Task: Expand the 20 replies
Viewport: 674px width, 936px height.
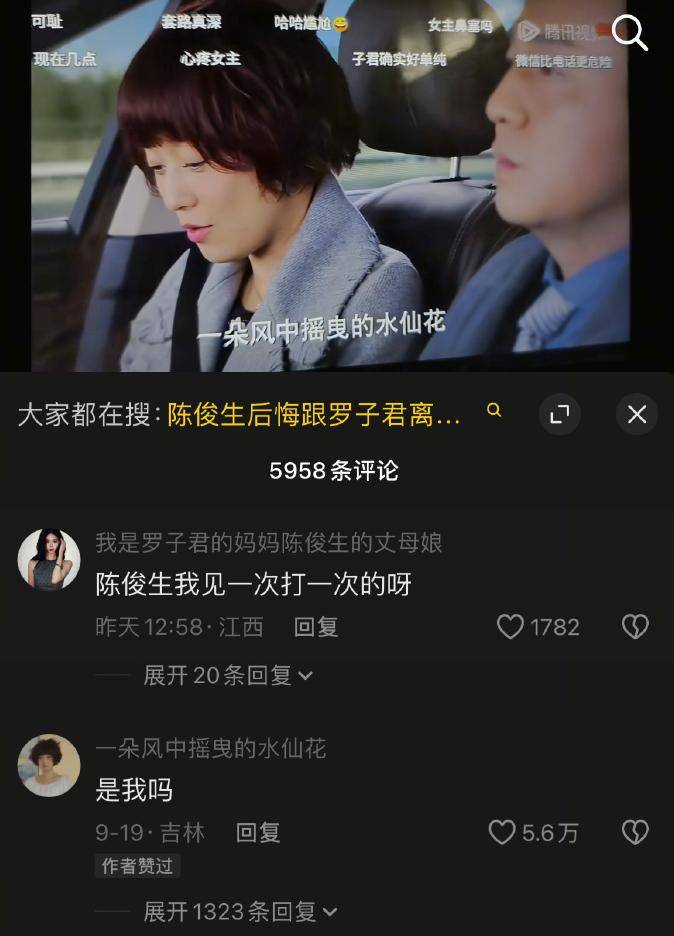Action: click(x=228, y=676)
